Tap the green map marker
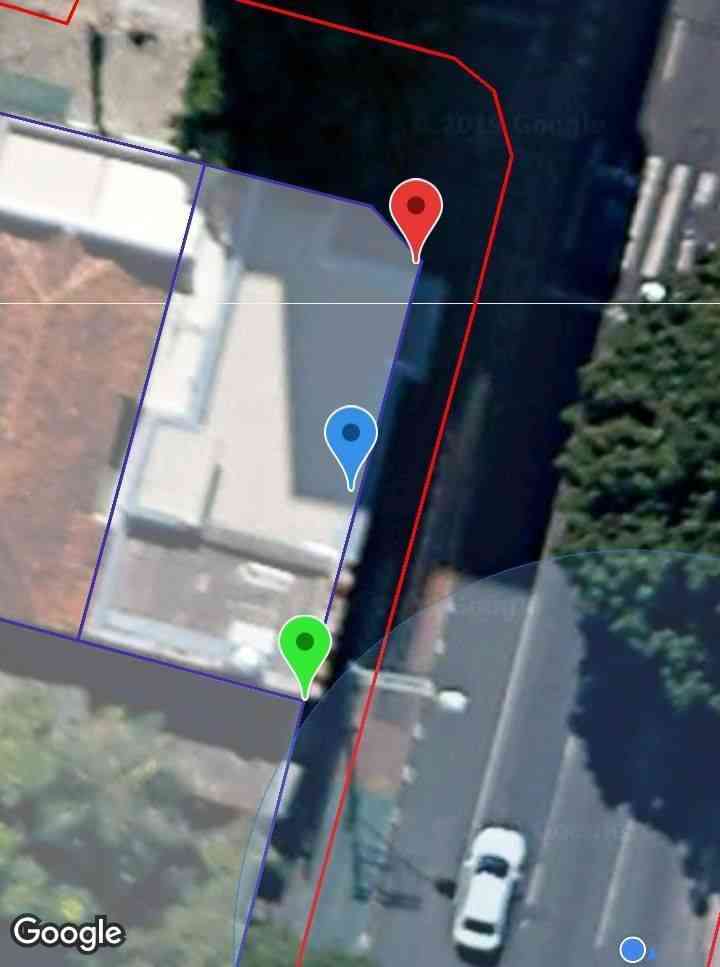This screenshot has width=720, height=967. (305, 646)
